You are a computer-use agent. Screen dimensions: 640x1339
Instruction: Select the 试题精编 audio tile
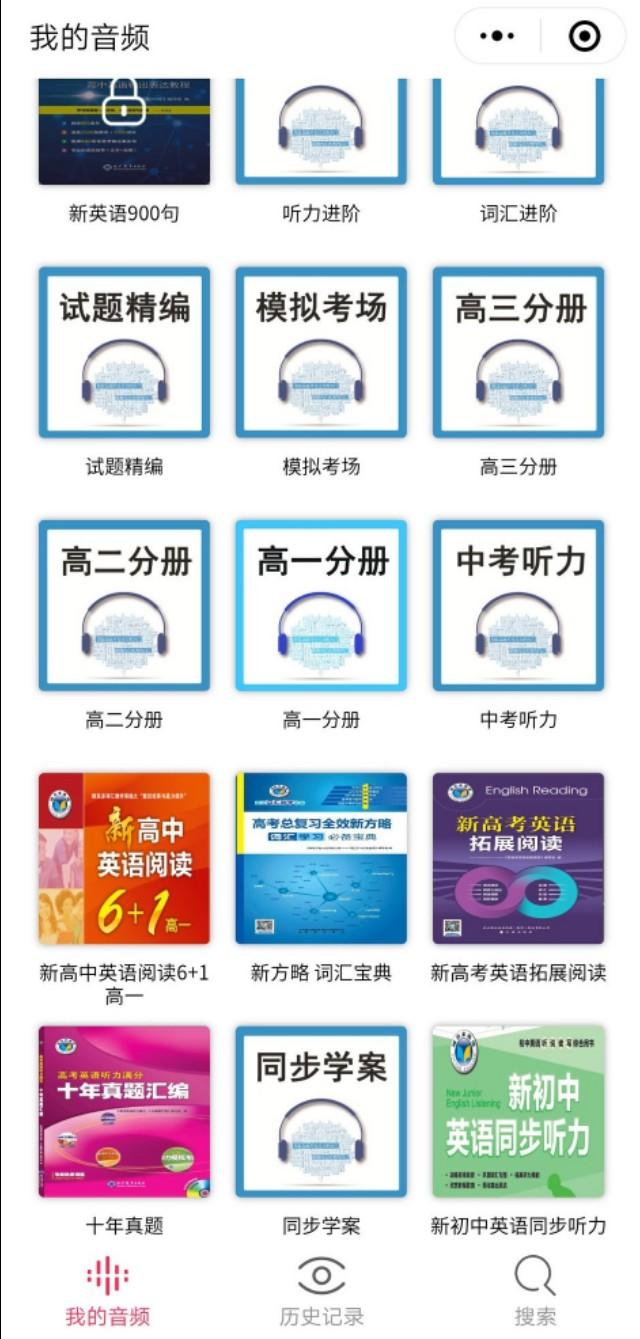[124, 352]
